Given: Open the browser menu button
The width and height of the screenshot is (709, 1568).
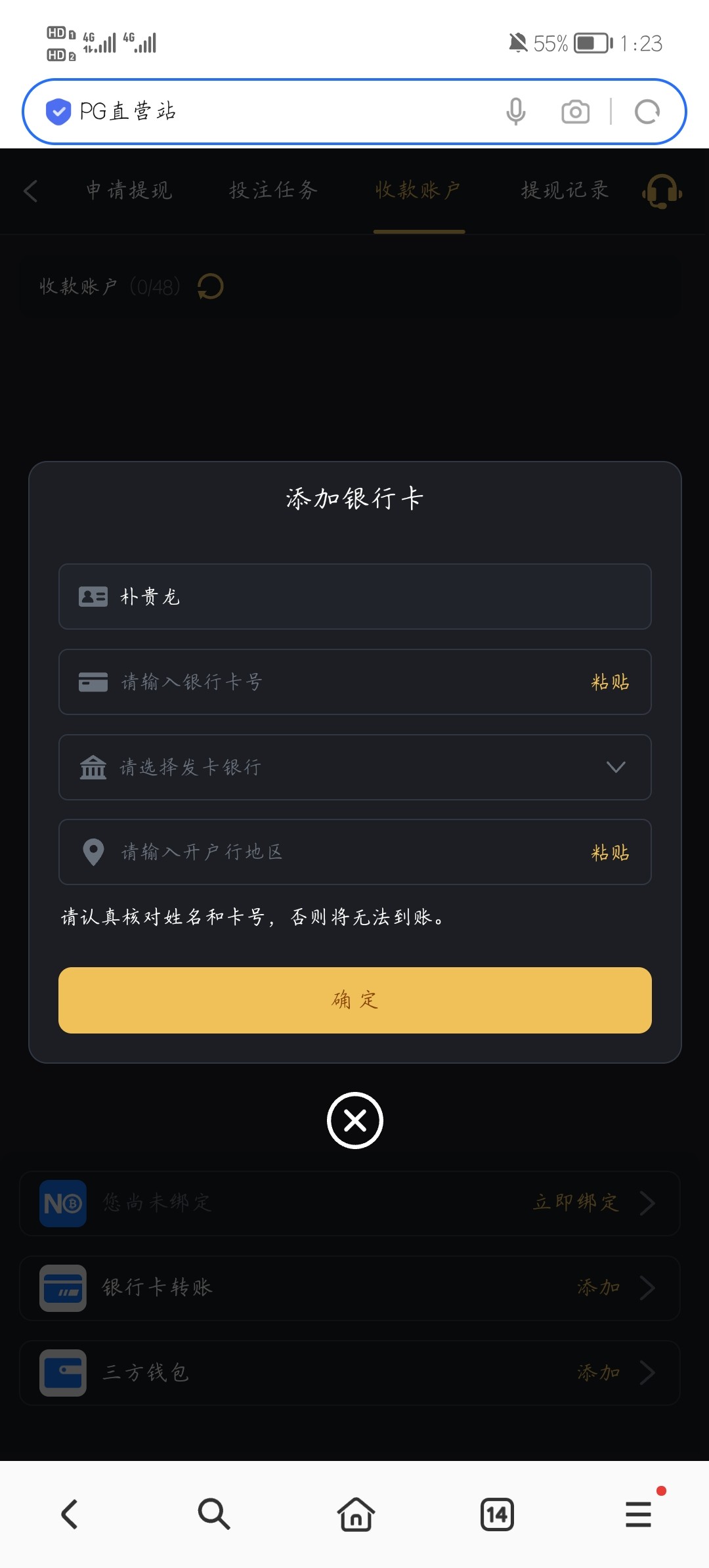Looking at the screenshot, I should (638, 1514).
